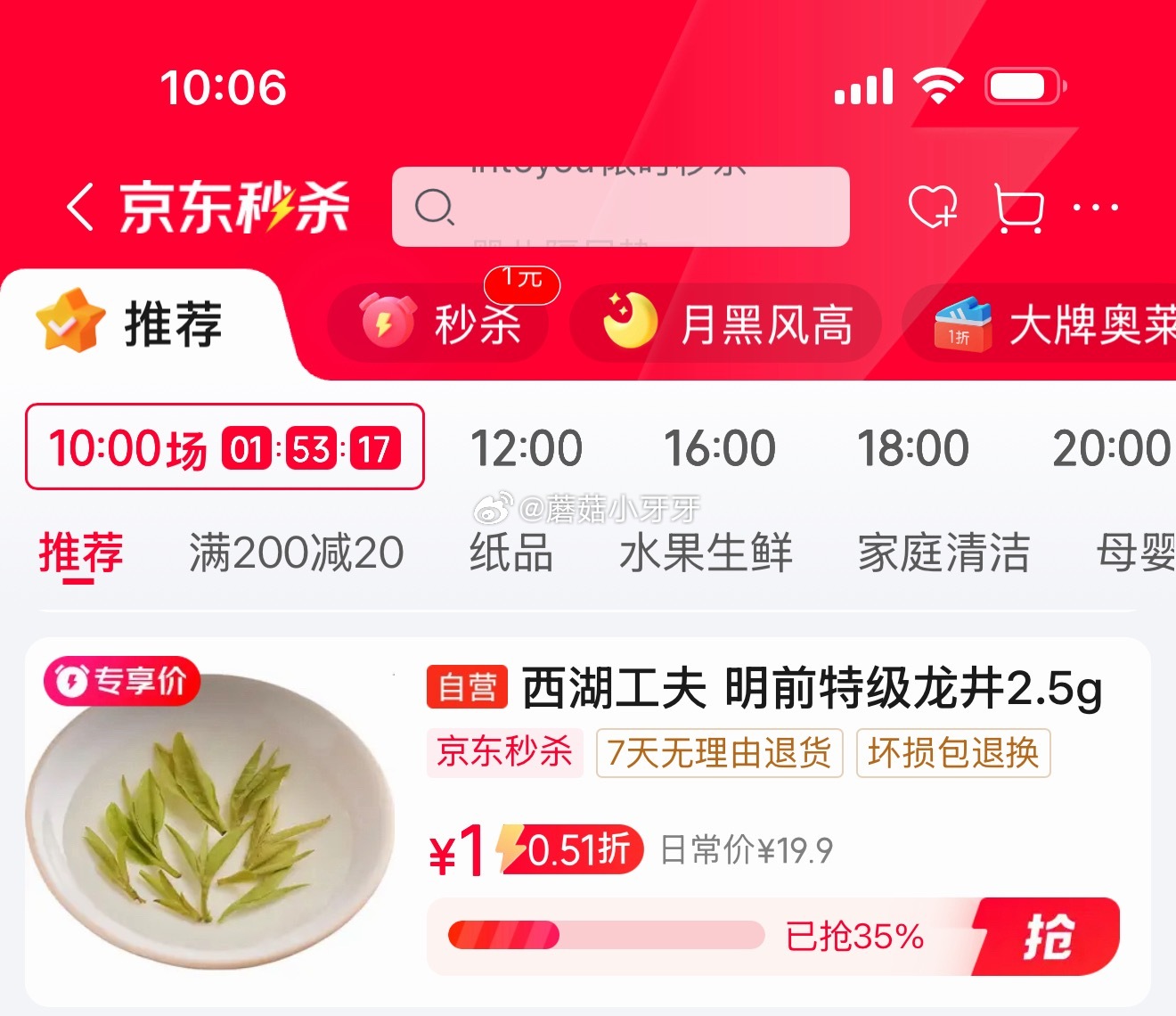This screenshot has height=1016, width=1176.
Task: Select the 10:00场 time slot
Action: pos(225,447)
